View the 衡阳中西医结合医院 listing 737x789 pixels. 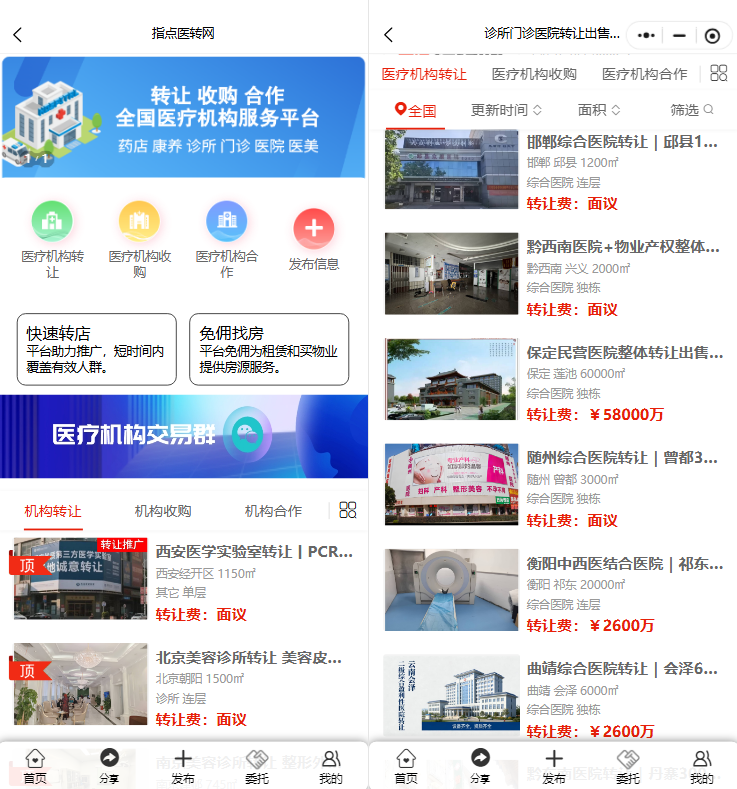tap(624, 564)
